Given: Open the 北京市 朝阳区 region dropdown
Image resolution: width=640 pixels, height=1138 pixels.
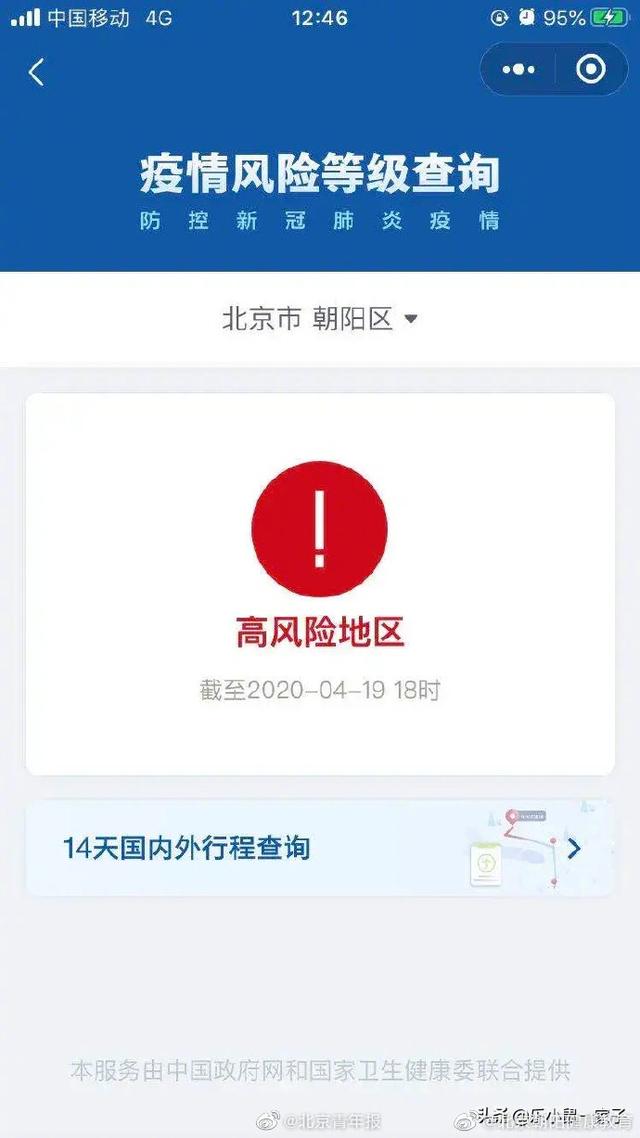Looking at the screenshot, I should (319, 319).
